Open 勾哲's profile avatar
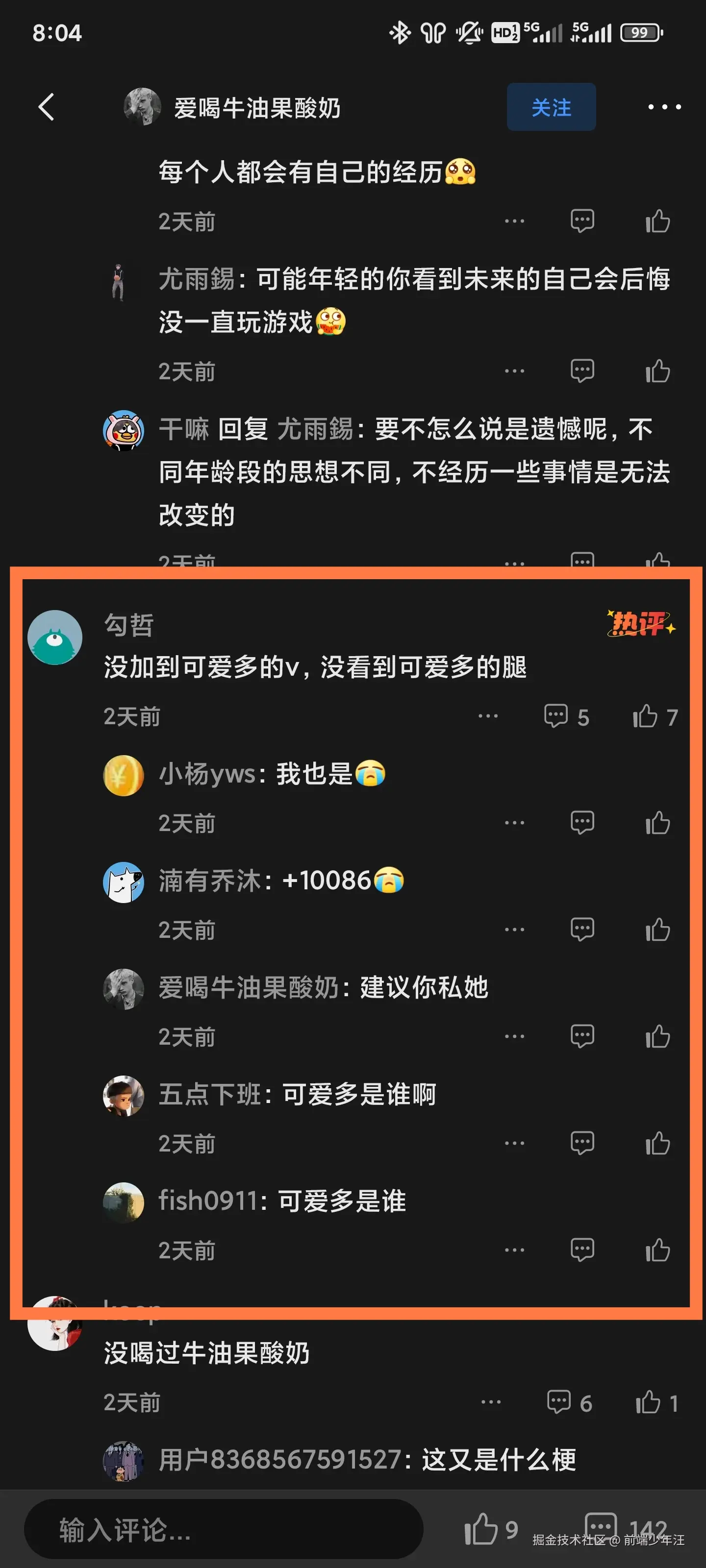 (55, 637)
